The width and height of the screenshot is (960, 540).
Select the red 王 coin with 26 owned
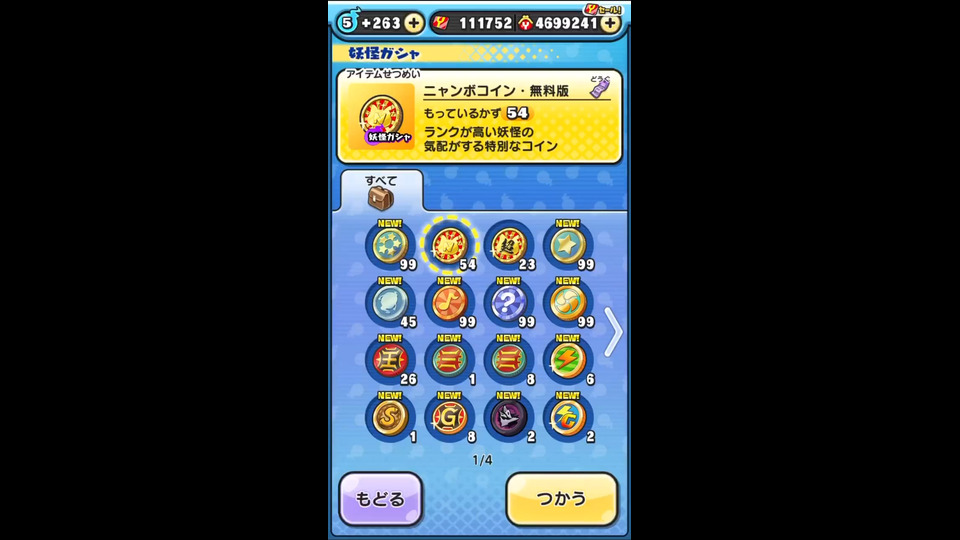pos(389,359)
